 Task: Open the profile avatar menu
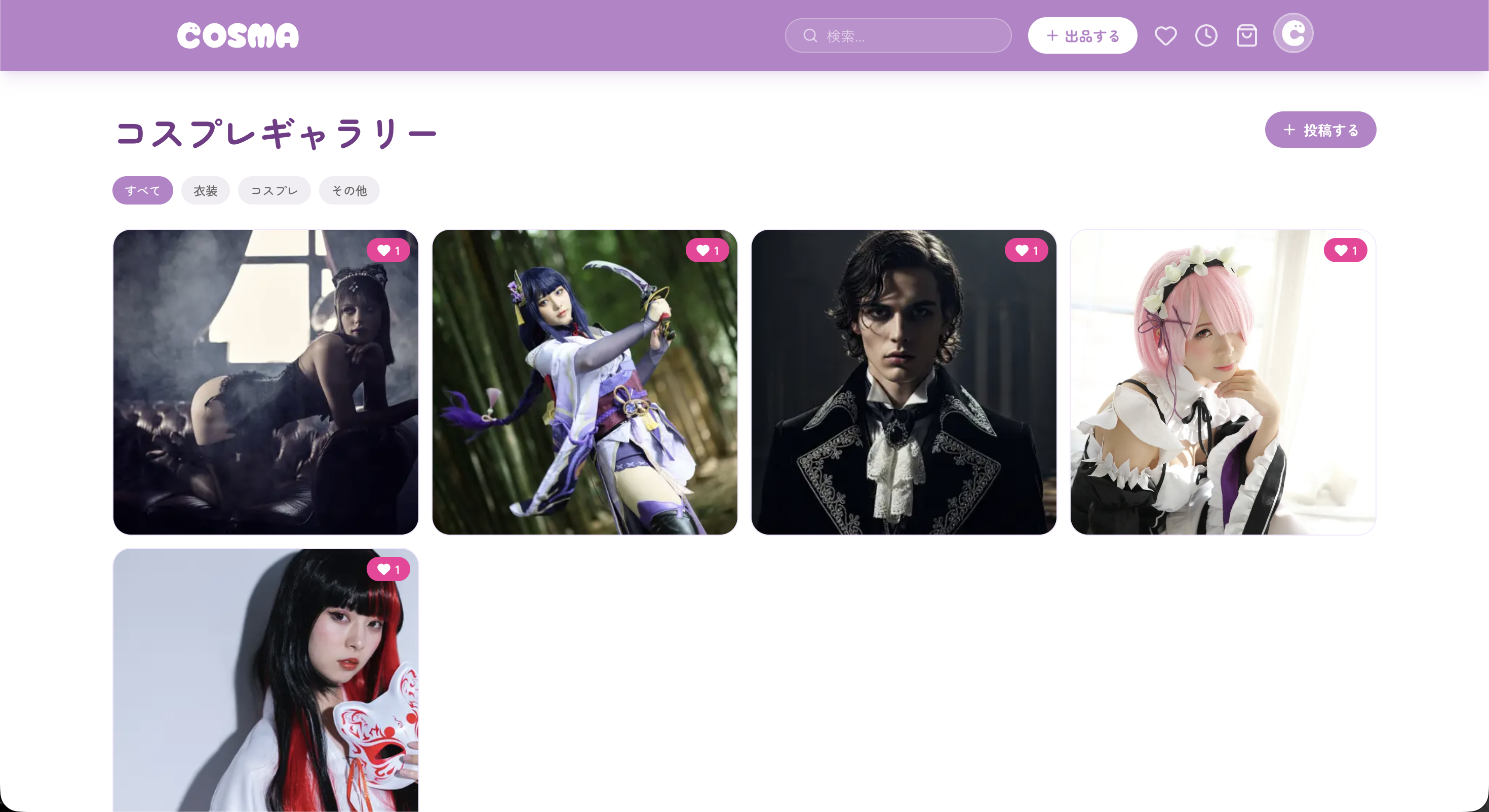1293,33
